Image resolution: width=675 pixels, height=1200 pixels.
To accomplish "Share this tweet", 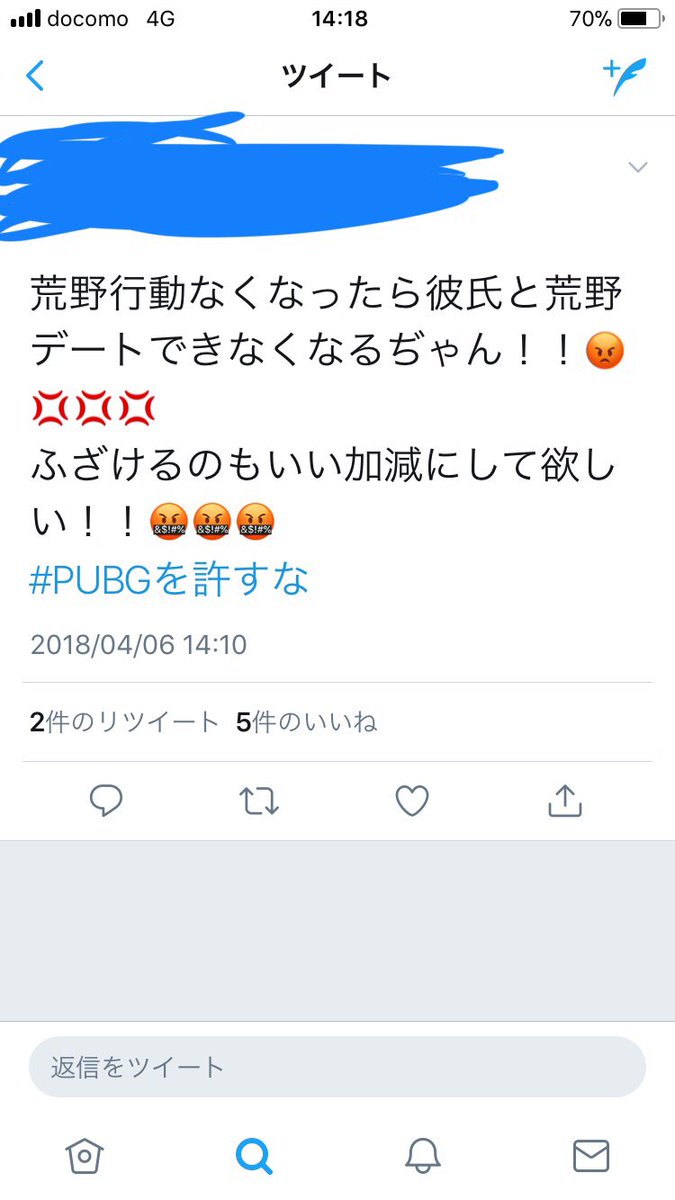I will pyautogui.click(x=565, y=800).
